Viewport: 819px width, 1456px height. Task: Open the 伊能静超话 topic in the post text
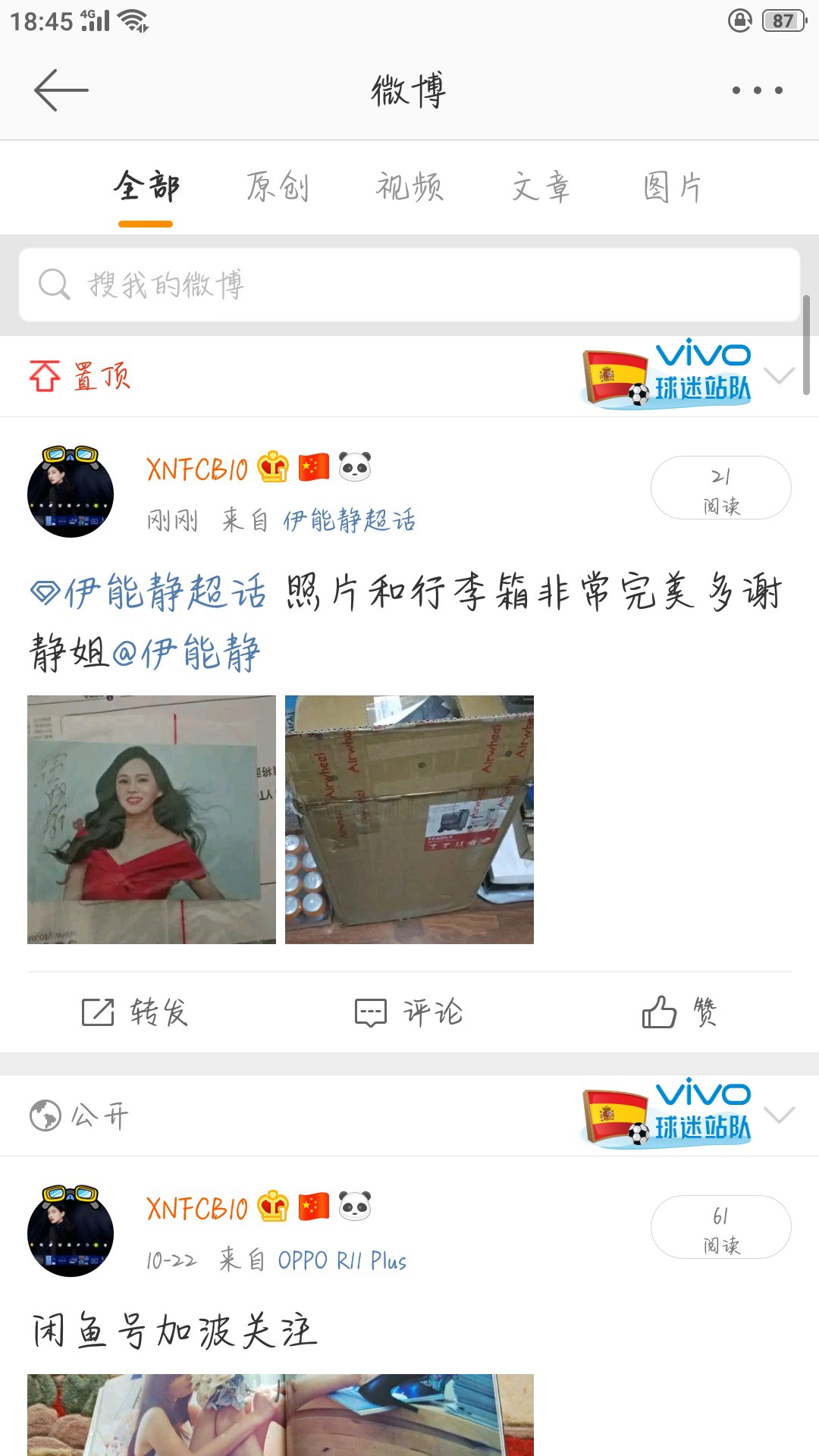(149, 592)
